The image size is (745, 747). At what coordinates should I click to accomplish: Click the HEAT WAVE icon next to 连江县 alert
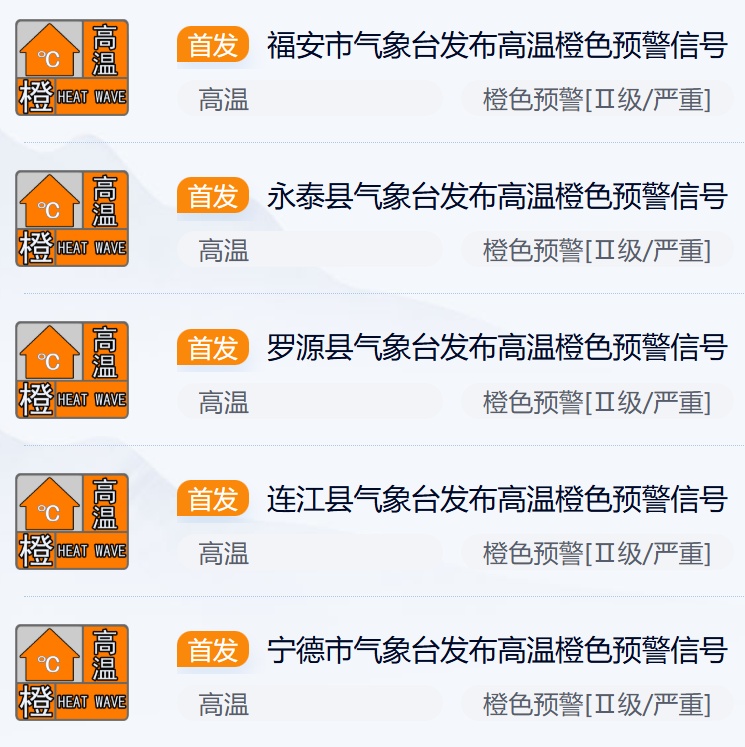(x=71, y=512)
